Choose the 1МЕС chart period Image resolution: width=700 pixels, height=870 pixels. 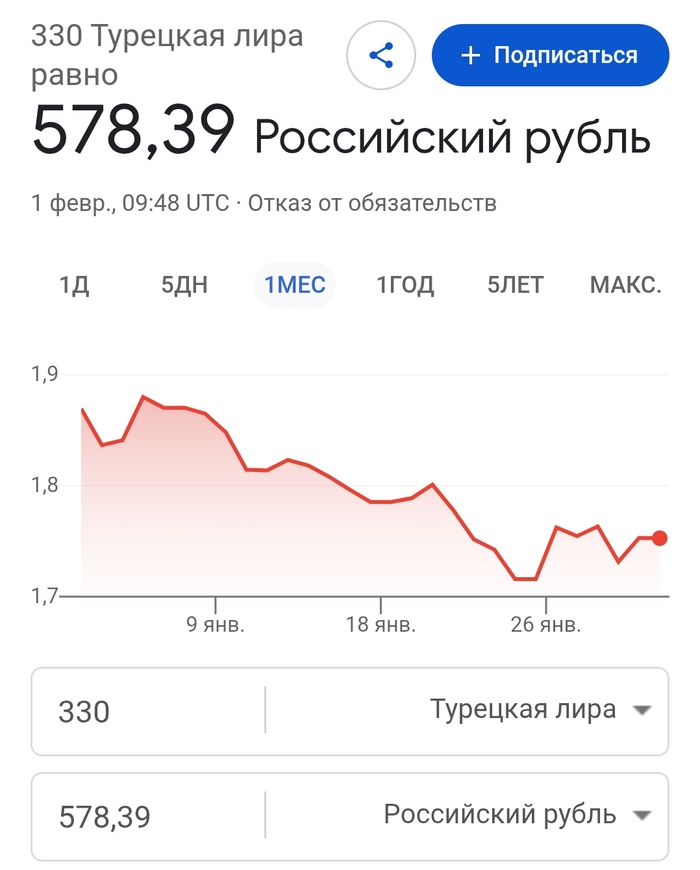coord(295,285)
